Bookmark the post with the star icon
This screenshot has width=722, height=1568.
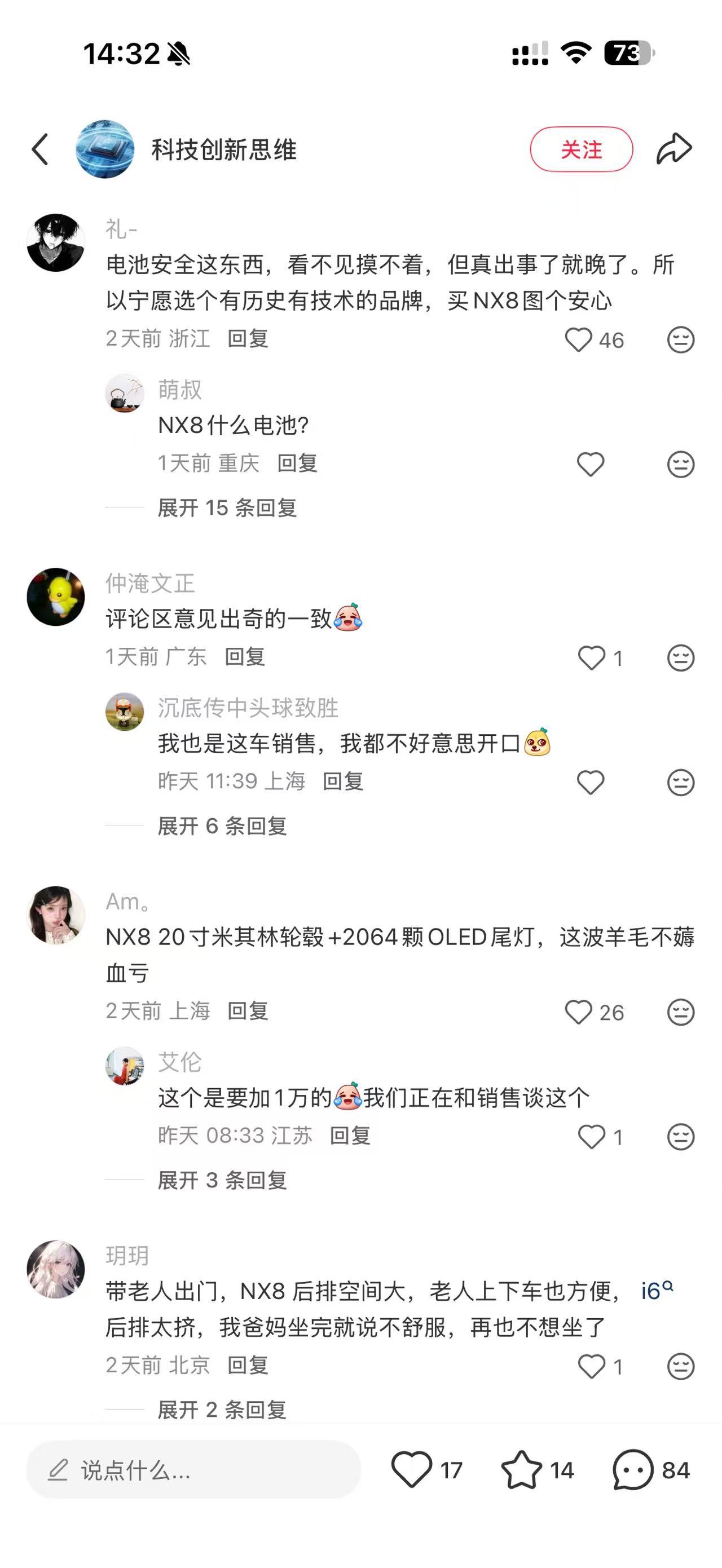(x=522, y=1470)
